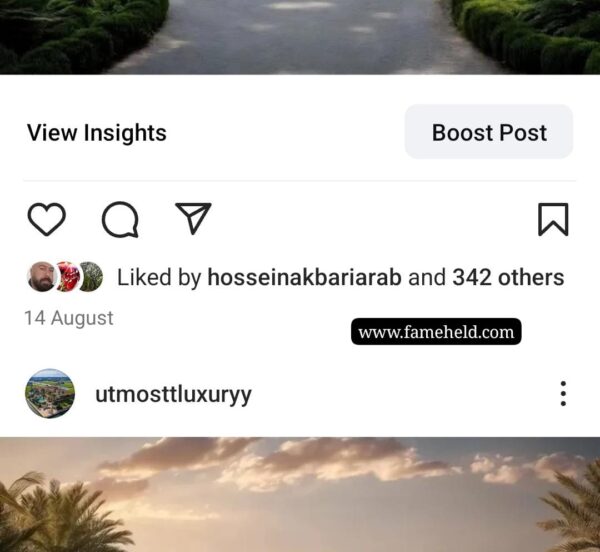The image size is (600, 552).
Task: Open utmosttluxuryy profile picture
Action: pyautogui.click(x=49, y=394)
